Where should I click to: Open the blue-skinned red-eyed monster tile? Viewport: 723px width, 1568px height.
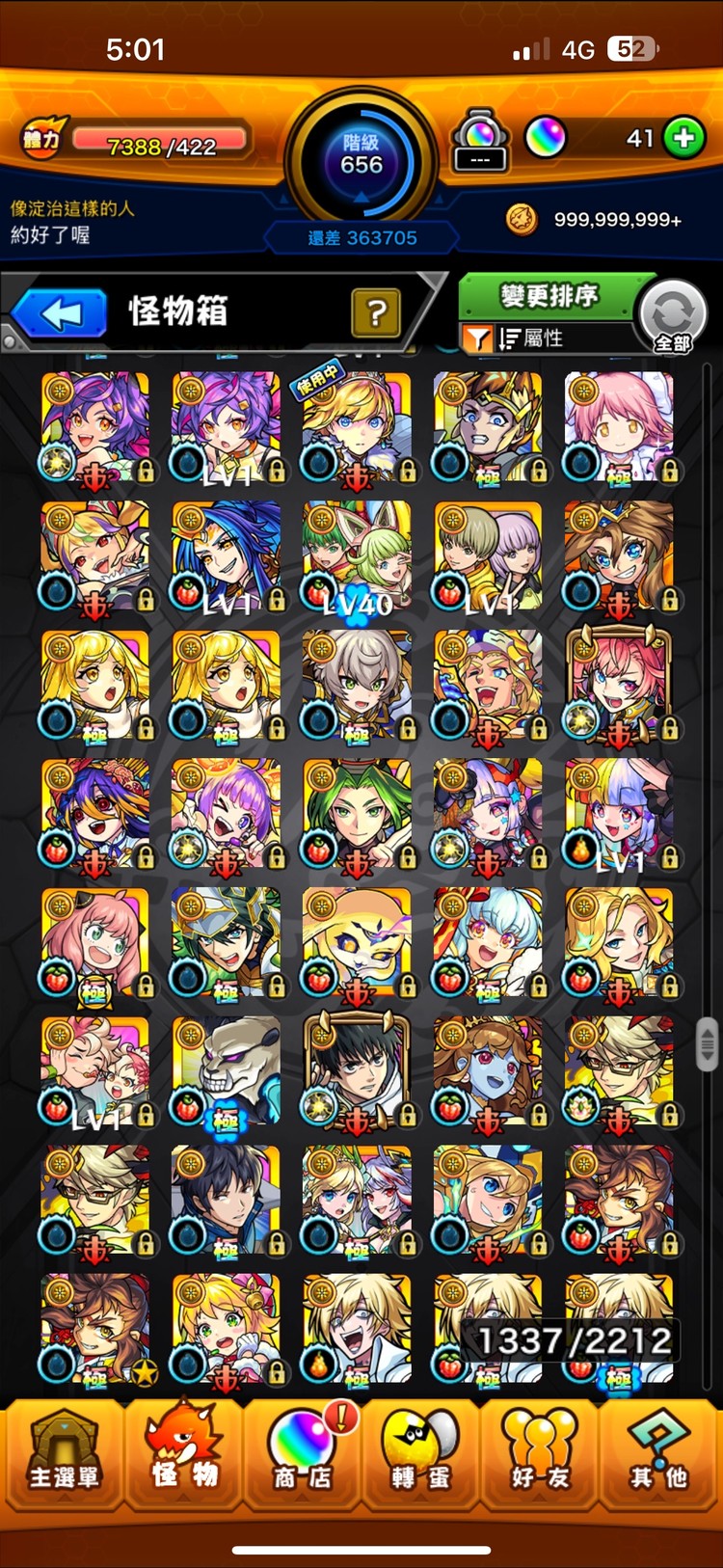click(x=488, y=1070)
